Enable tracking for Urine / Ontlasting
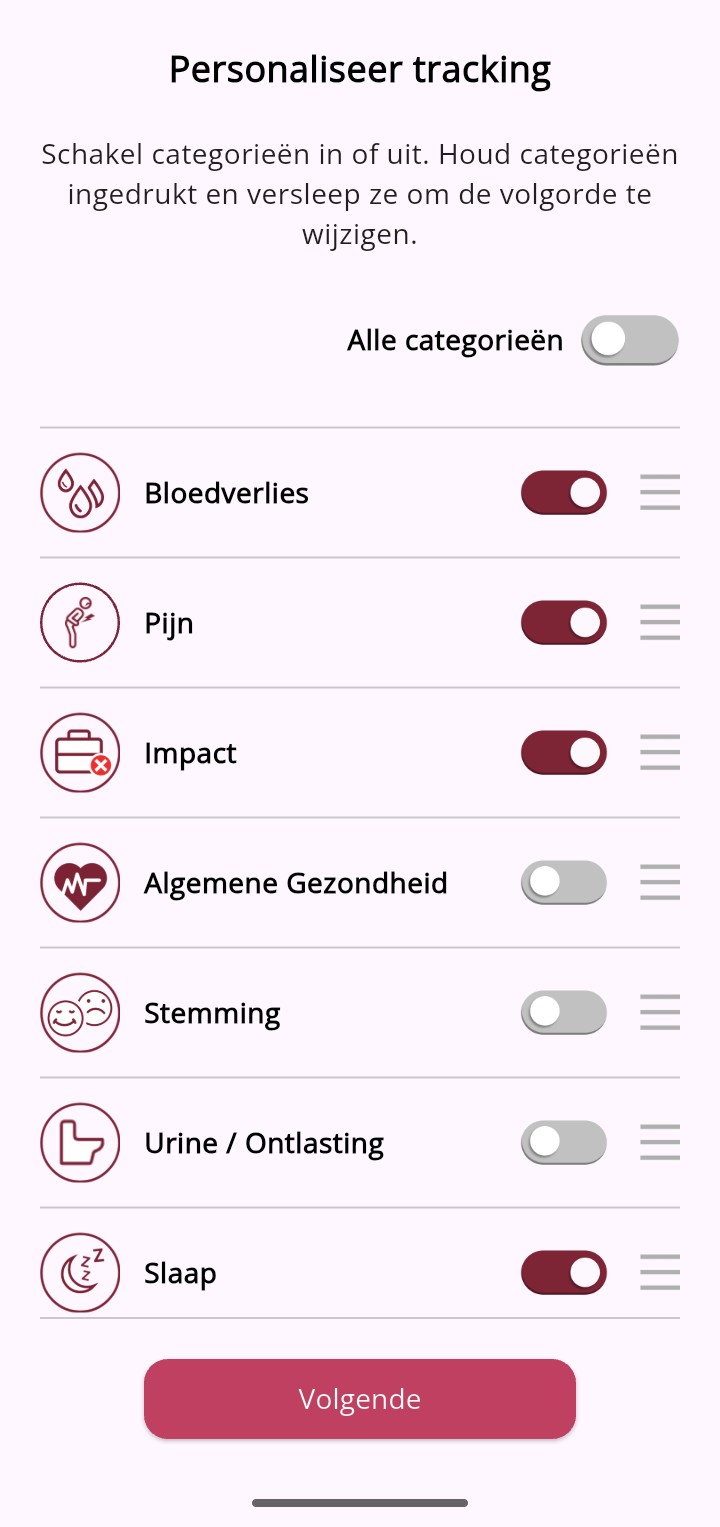Image resolution: width=720 pixels, height=1527 pixels. (563, 1142)
